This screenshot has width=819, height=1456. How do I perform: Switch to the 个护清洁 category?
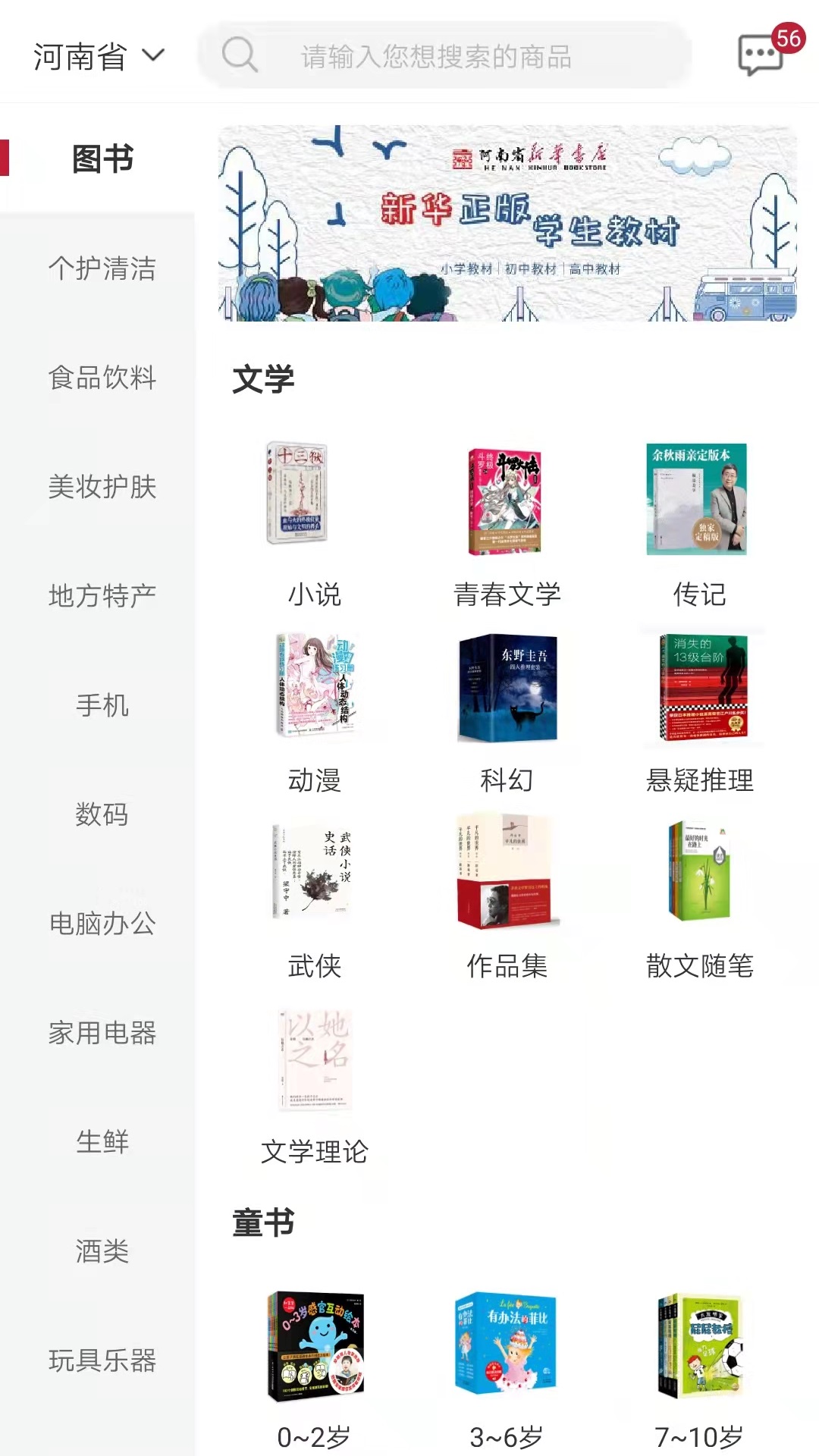(102, 268)
